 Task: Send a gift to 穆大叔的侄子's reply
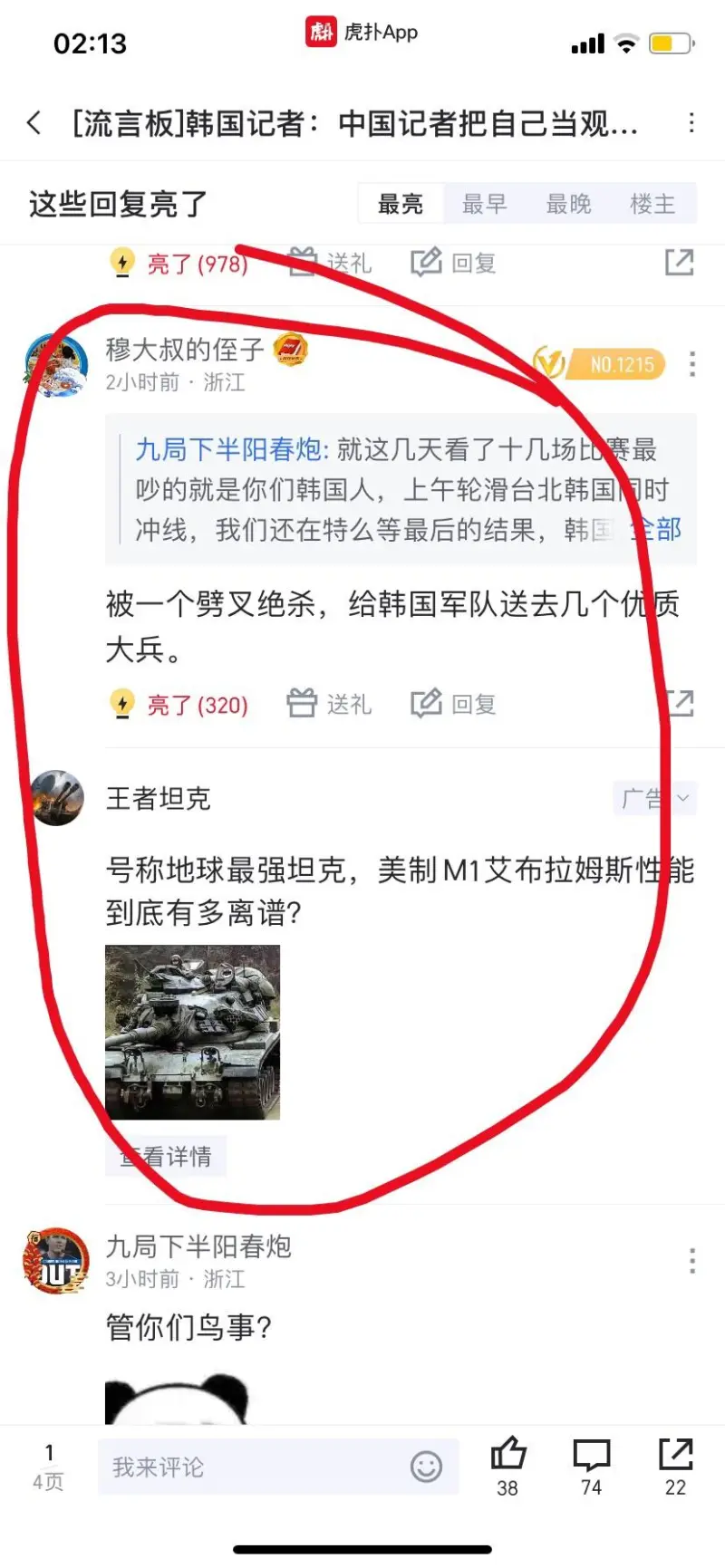[x=330, y=704]
